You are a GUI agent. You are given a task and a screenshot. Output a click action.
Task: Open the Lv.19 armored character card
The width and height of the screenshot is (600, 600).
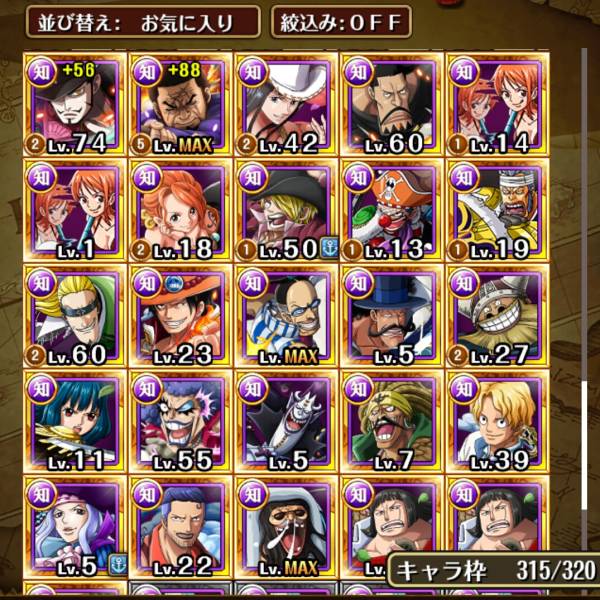pos(496,209)
